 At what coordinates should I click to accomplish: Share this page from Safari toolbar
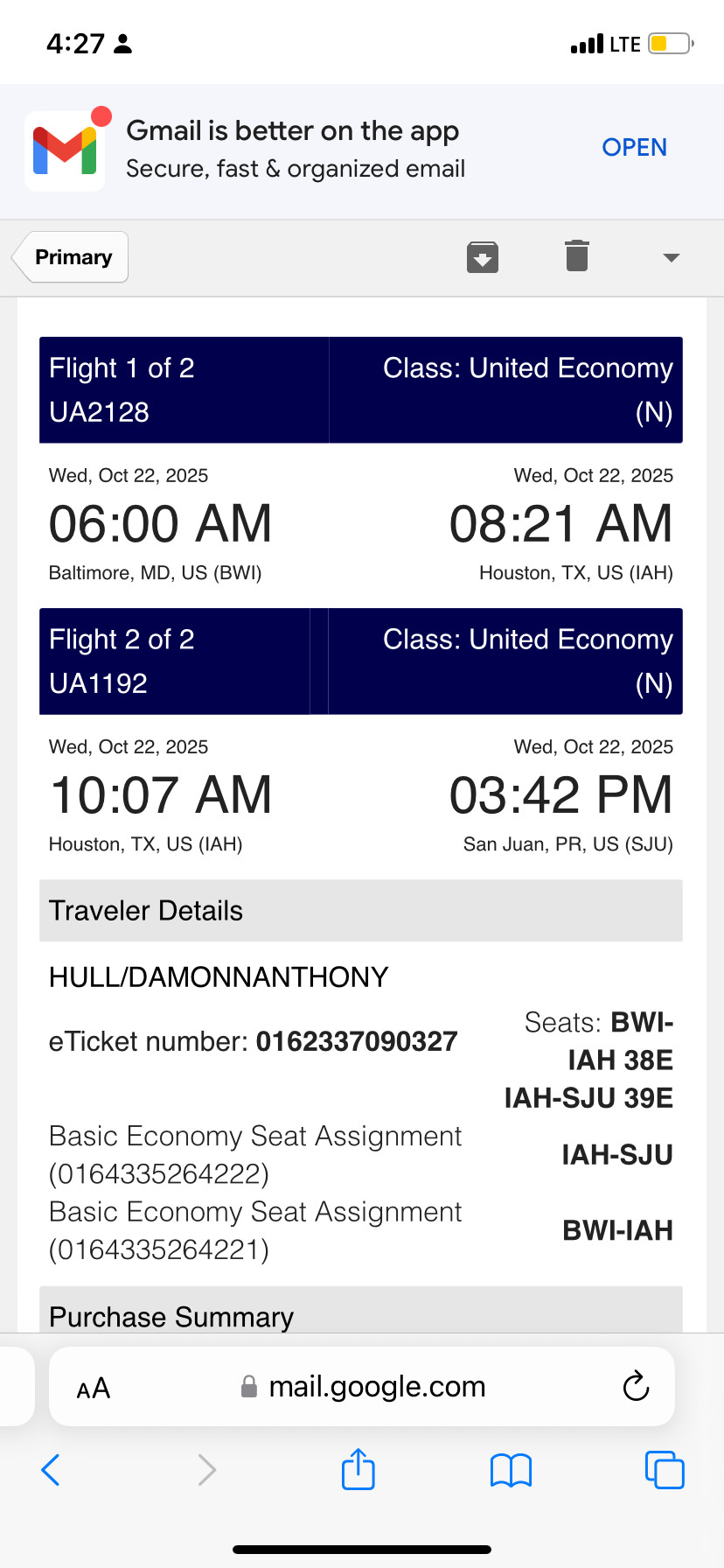(359, 1469)
